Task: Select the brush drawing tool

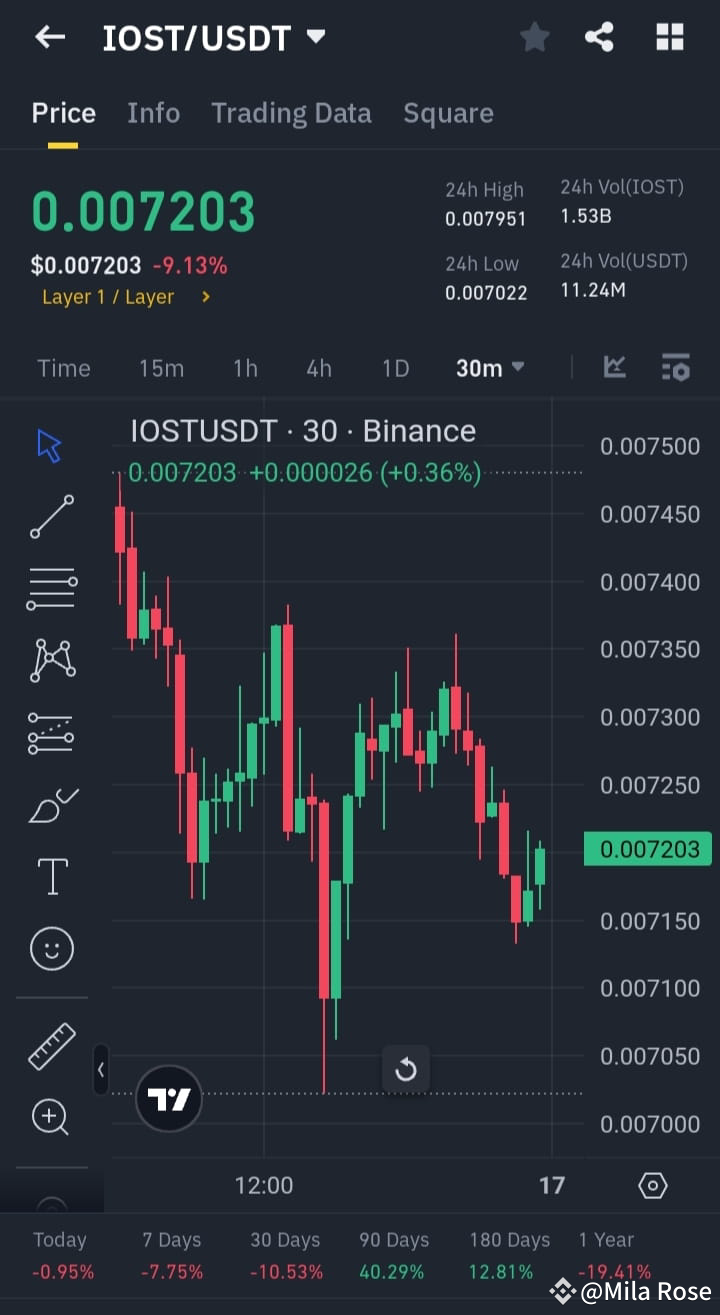Action: pos(50,804)
